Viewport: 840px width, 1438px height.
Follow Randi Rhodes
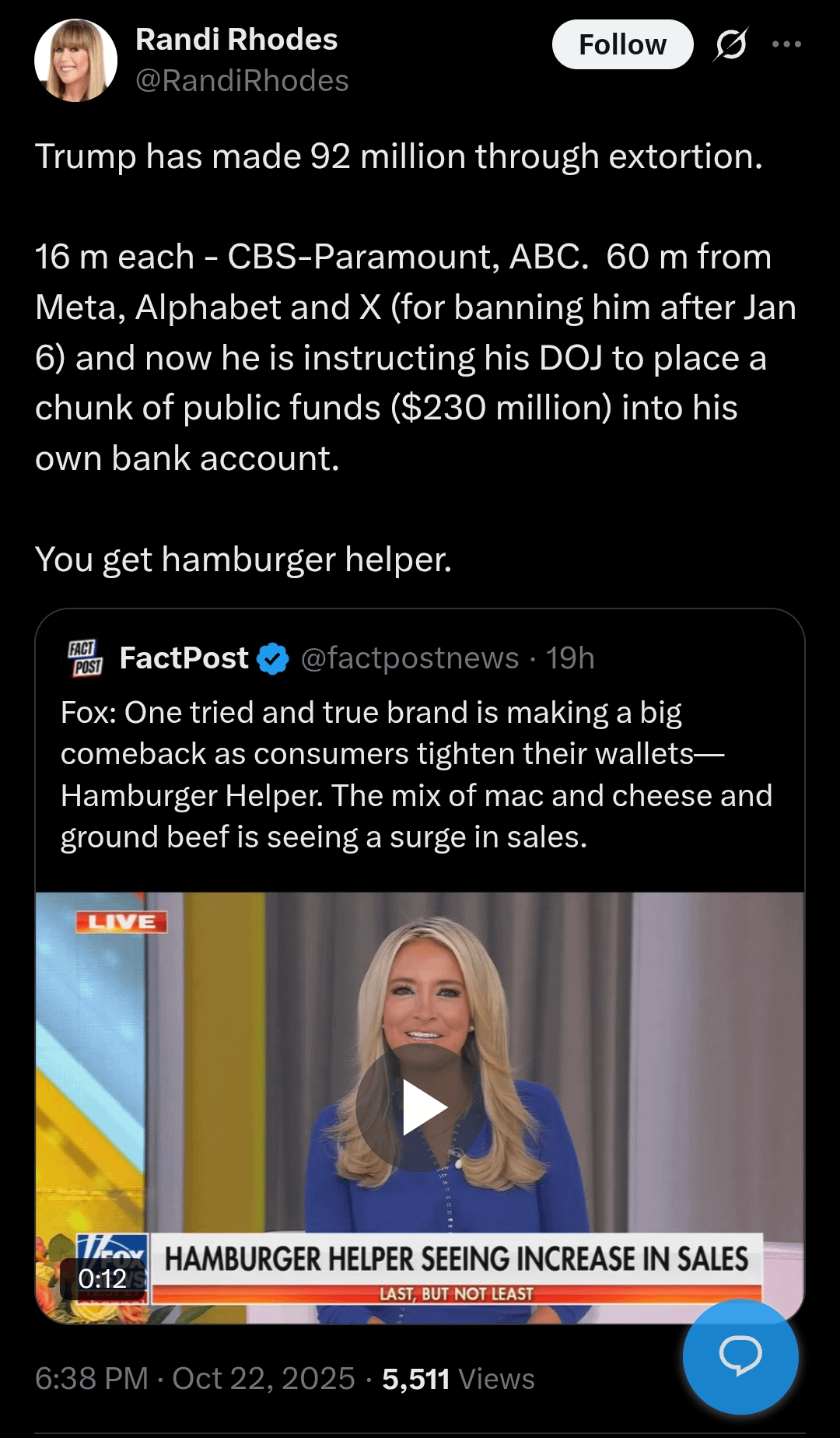(x=622, y=45)
